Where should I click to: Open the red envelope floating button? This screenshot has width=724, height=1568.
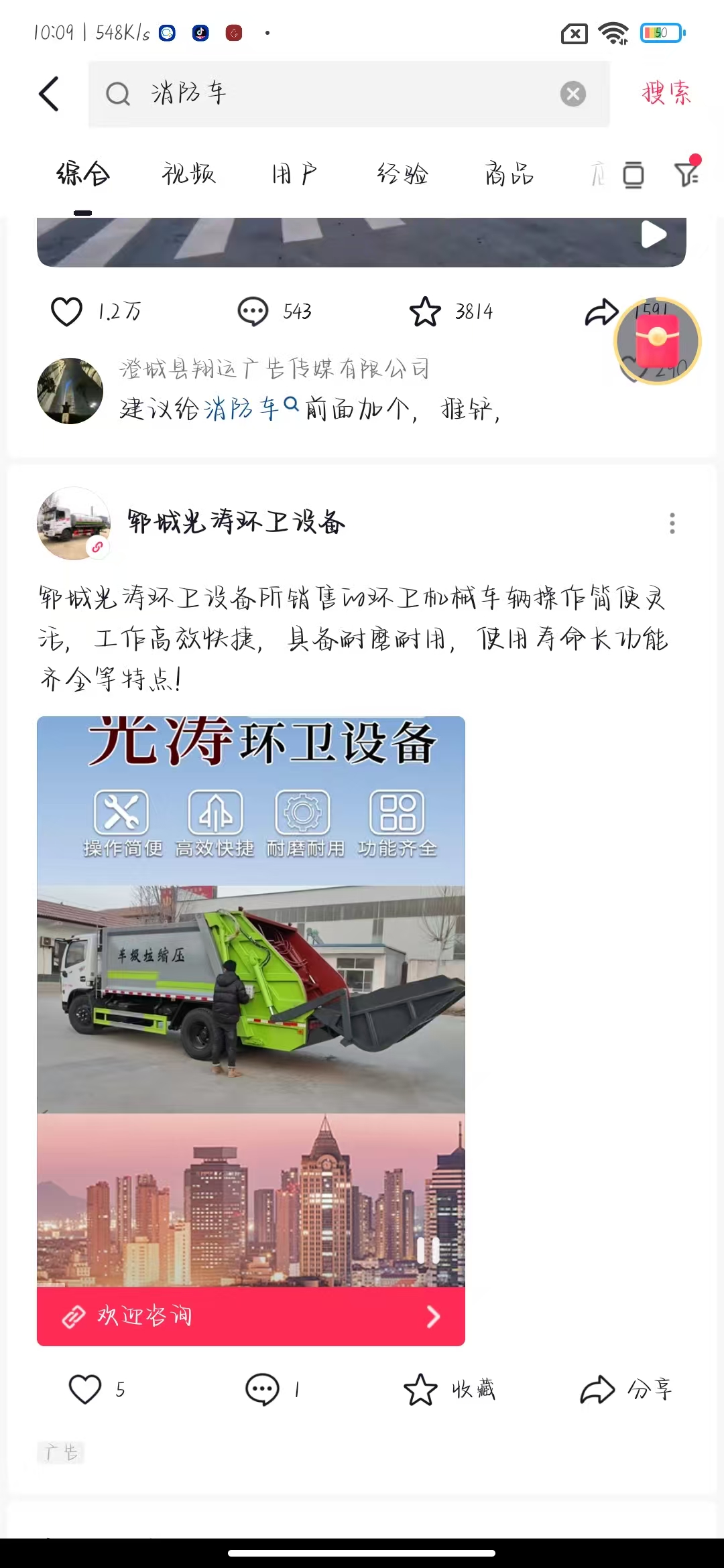pyautogui.click(x=657, y=341)
